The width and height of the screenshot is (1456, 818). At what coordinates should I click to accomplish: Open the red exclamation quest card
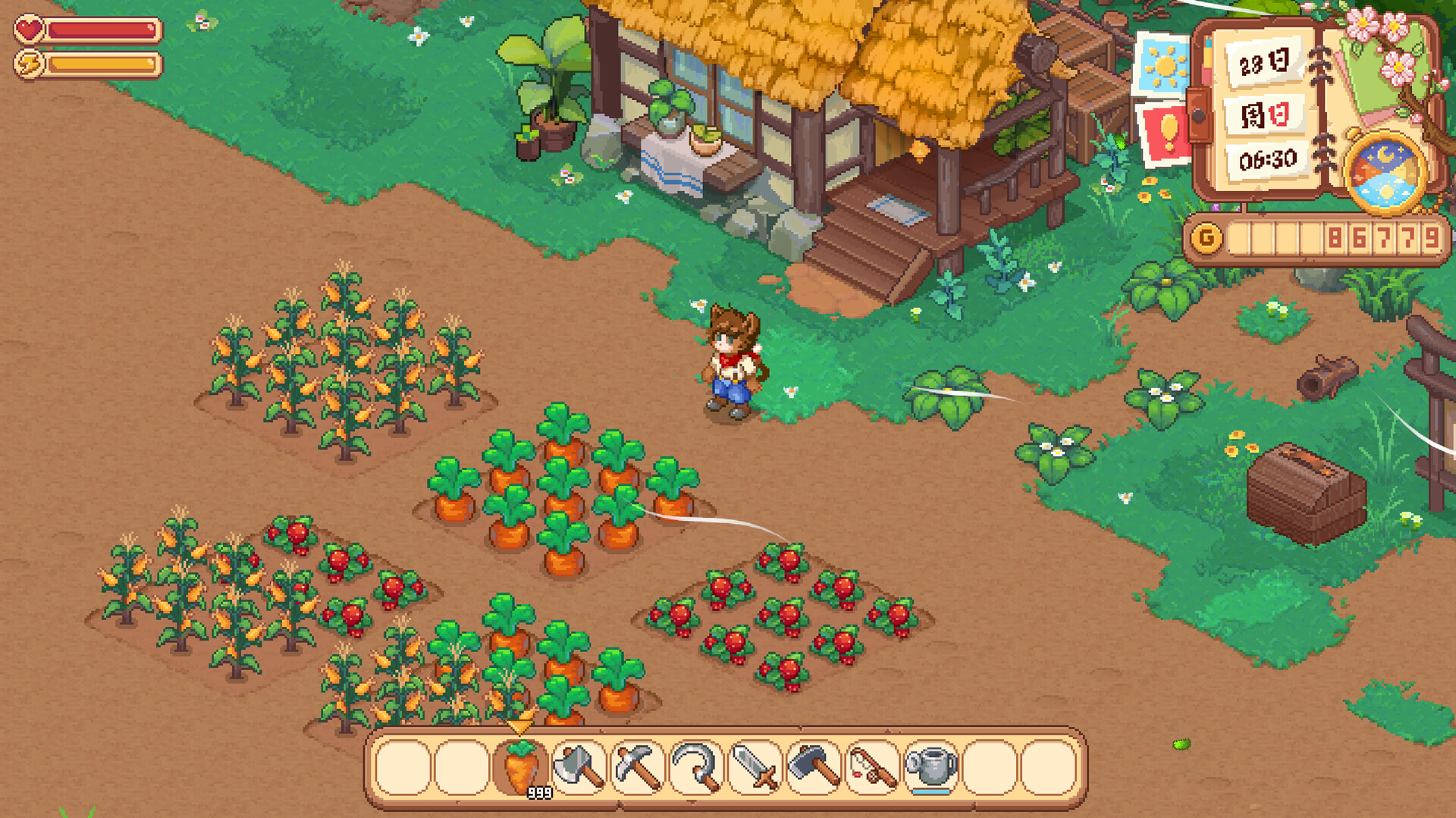(1165, 133)
